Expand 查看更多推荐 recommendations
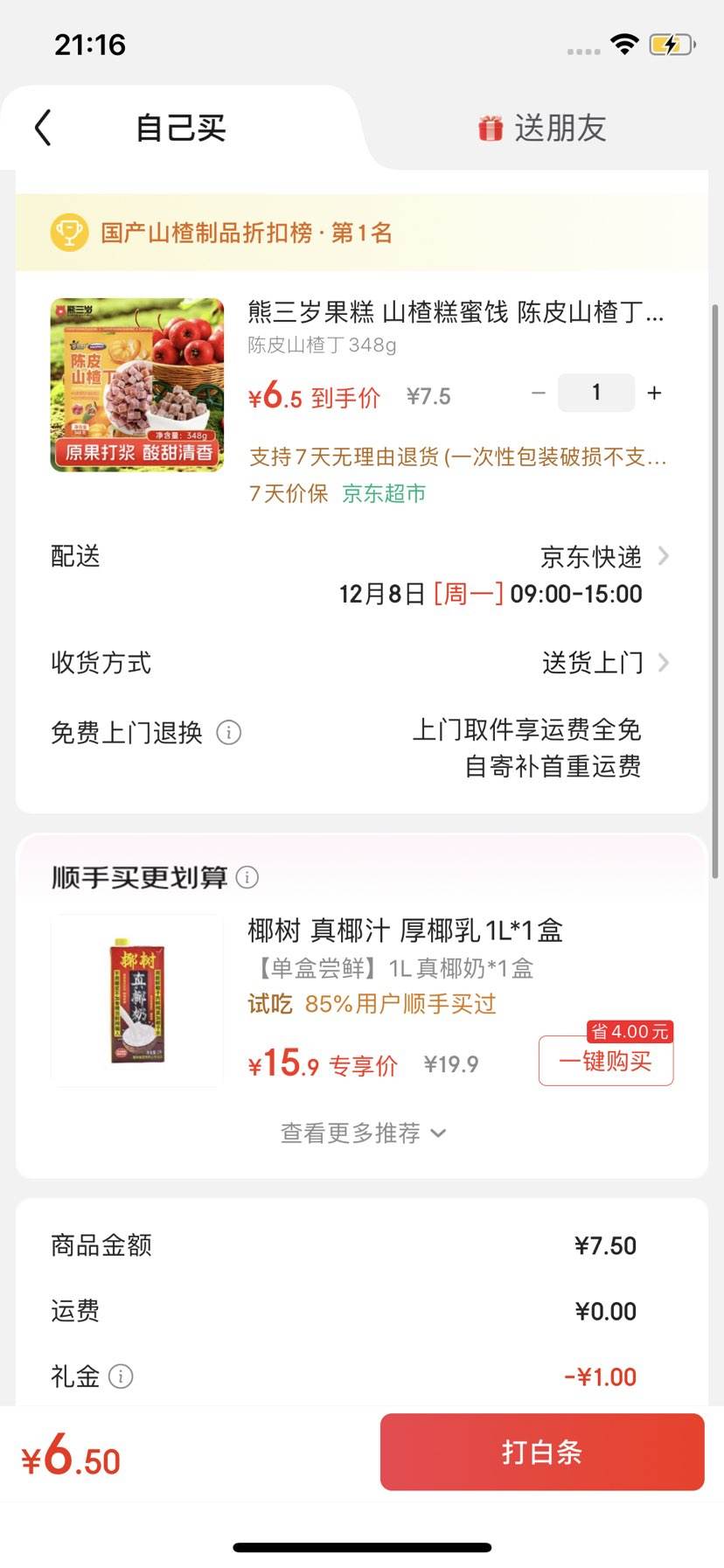The image size is (724, 1568). point(361,1132)
